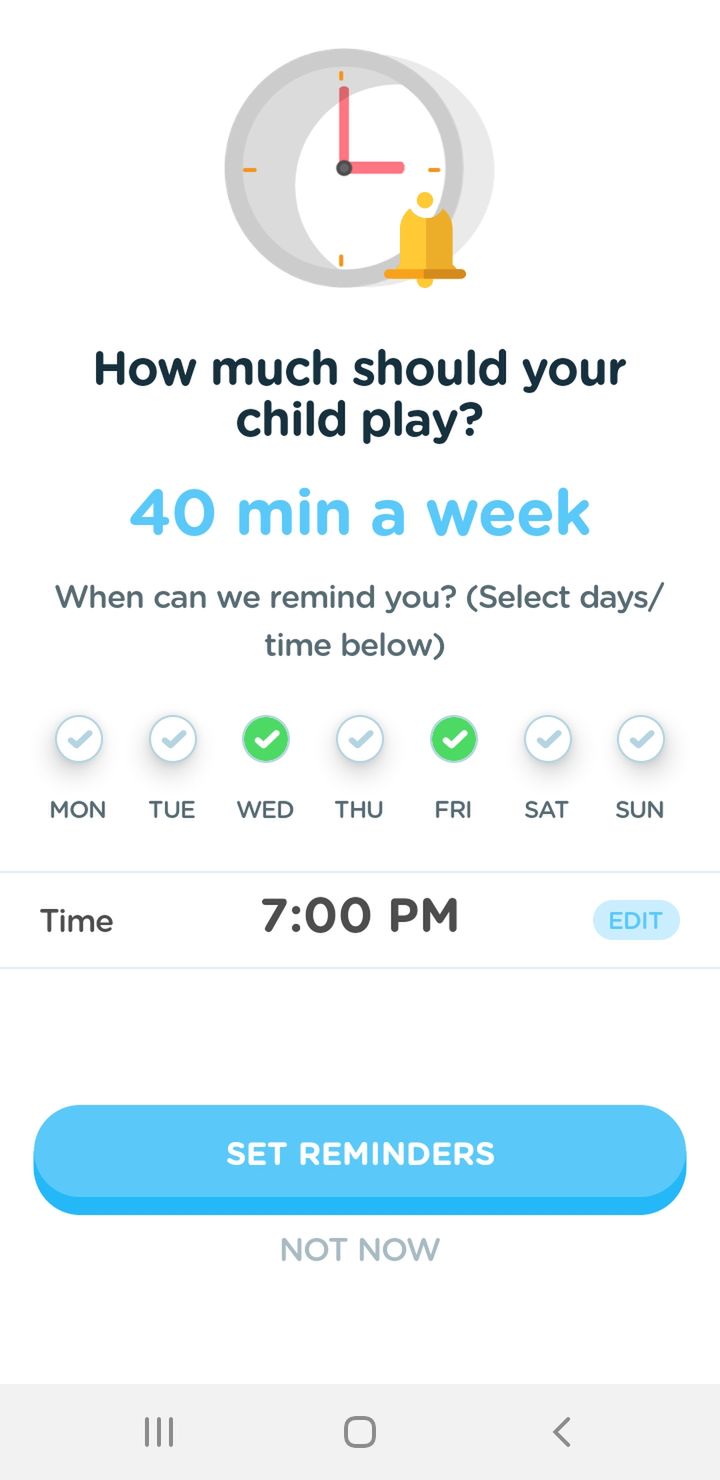
Task: Open the recent apps view
Action: pyautogui.click(x=159, y=1432)
